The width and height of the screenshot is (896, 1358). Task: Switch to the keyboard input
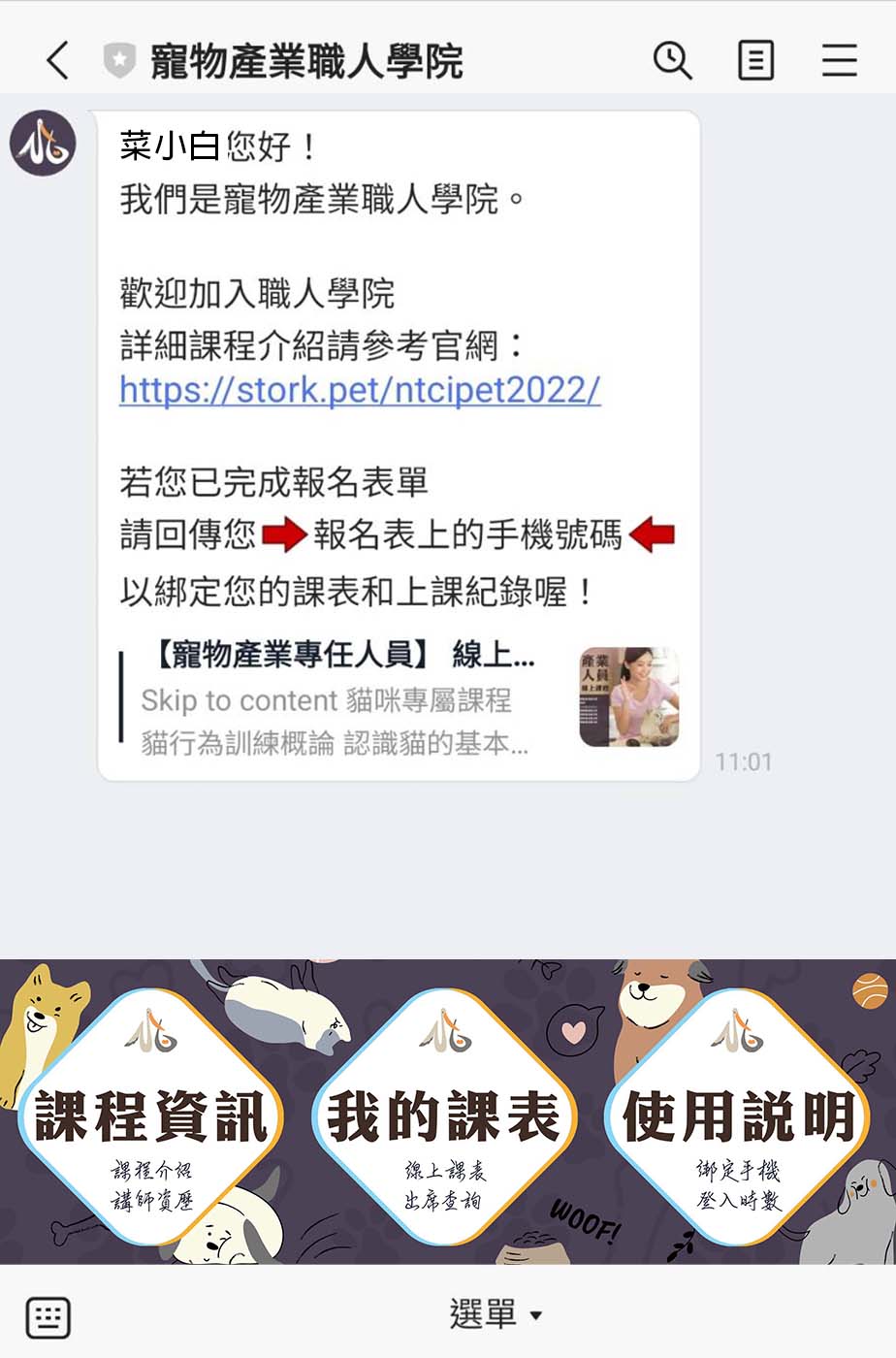coord(48,1316)
